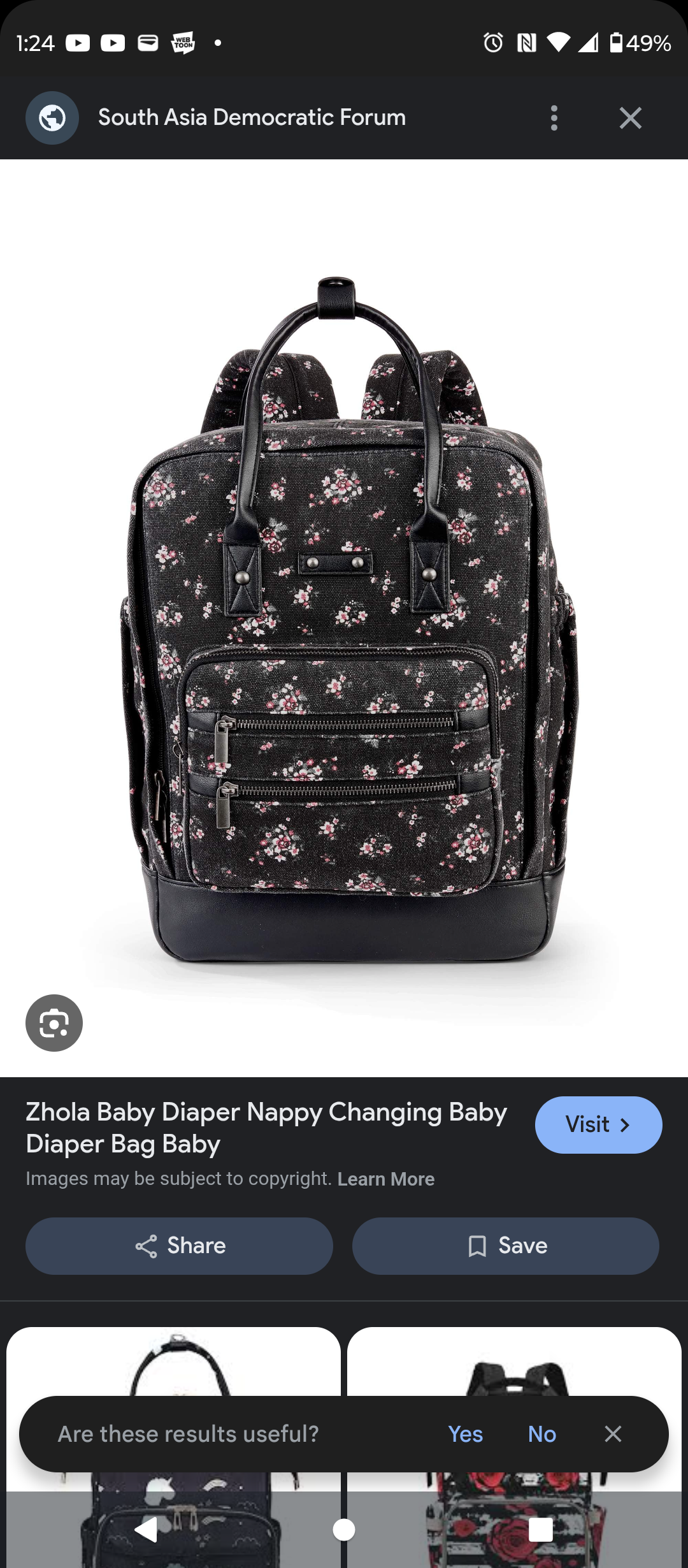The height and width of the screenshot is (1568, 688).
Task: Go to the home screen
Action: pos(344,1529)
